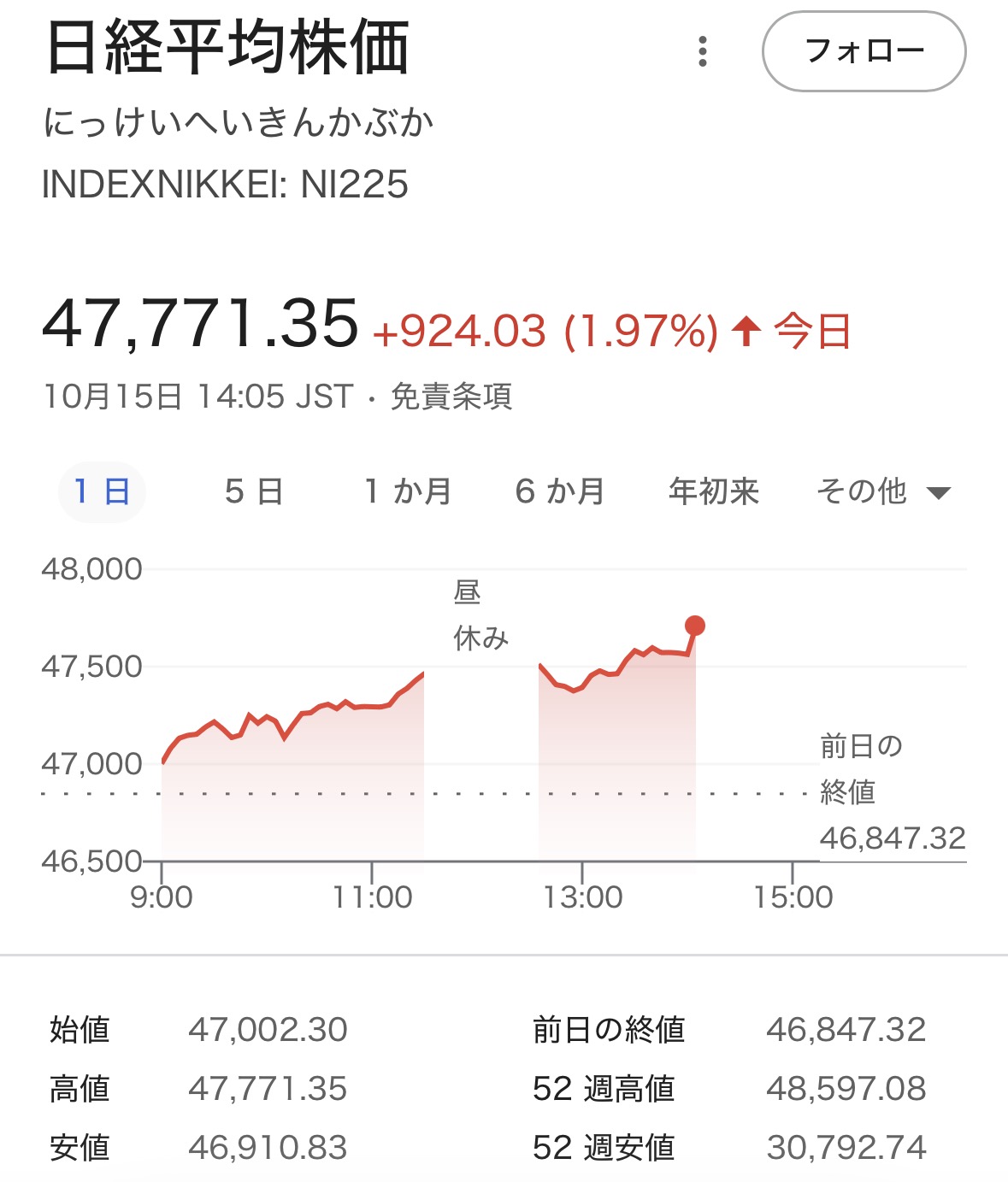View the 6 か月 chart range
Viewport: 1008px width, 1182px height.
click(560, 491)
